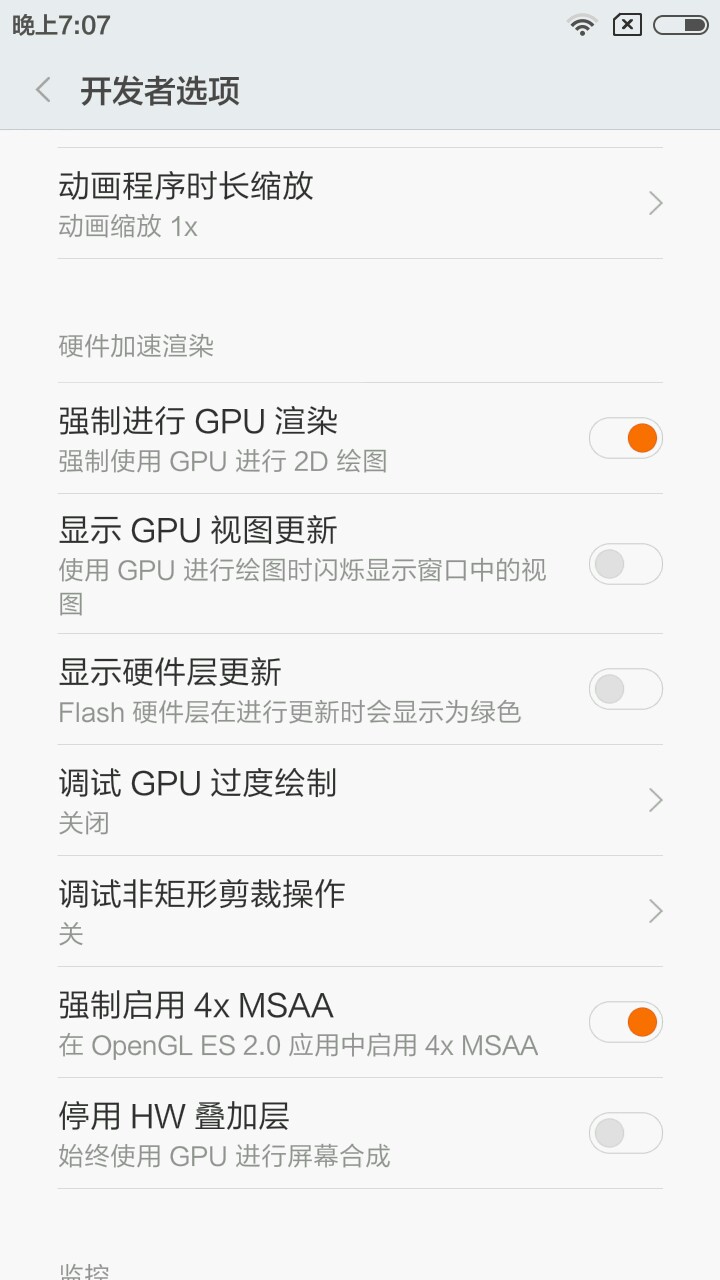
Task: Select 调试非矩形剪裁操作 row
Action: [x=360, y=911]
